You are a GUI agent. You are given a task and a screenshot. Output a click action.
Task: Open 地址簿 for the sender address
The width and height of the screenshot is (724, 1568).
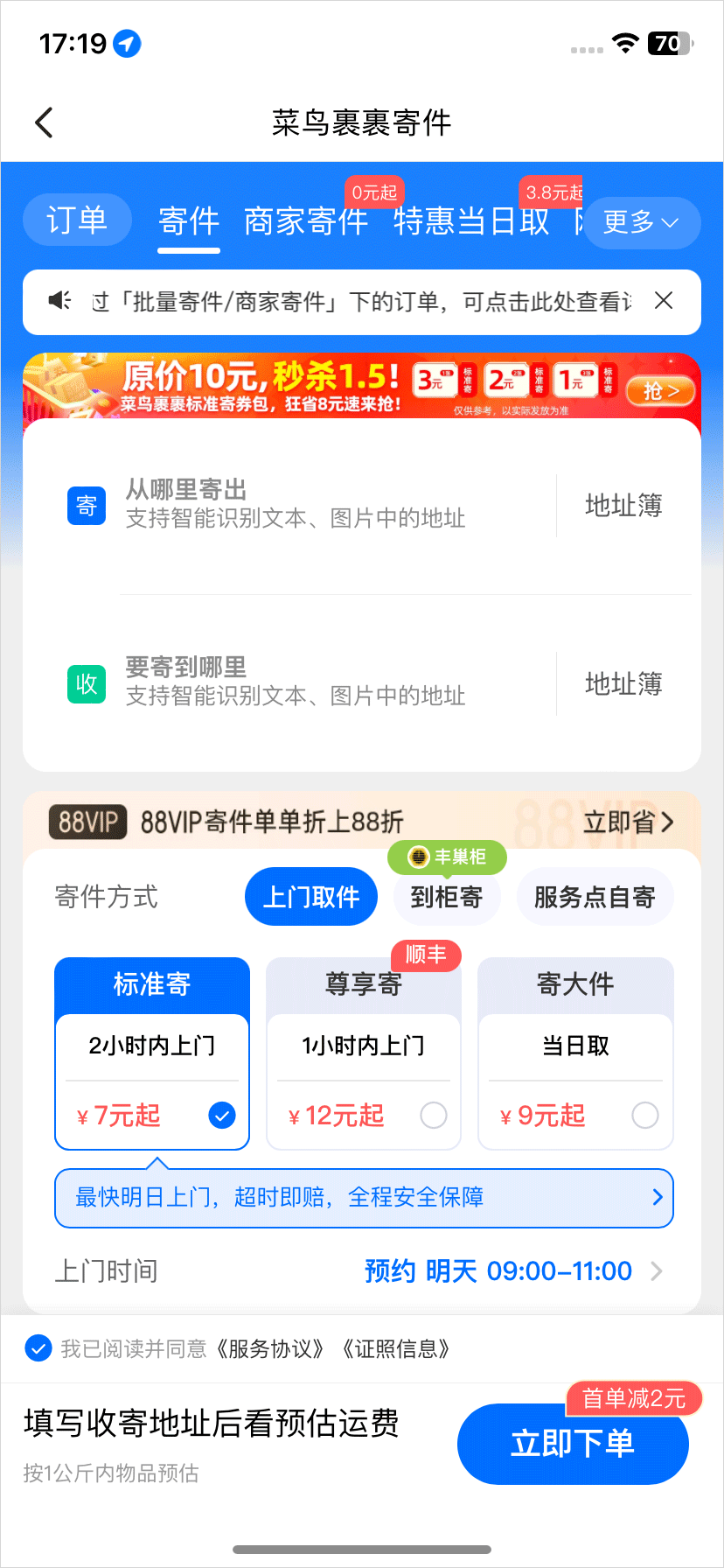pos(623,506)
